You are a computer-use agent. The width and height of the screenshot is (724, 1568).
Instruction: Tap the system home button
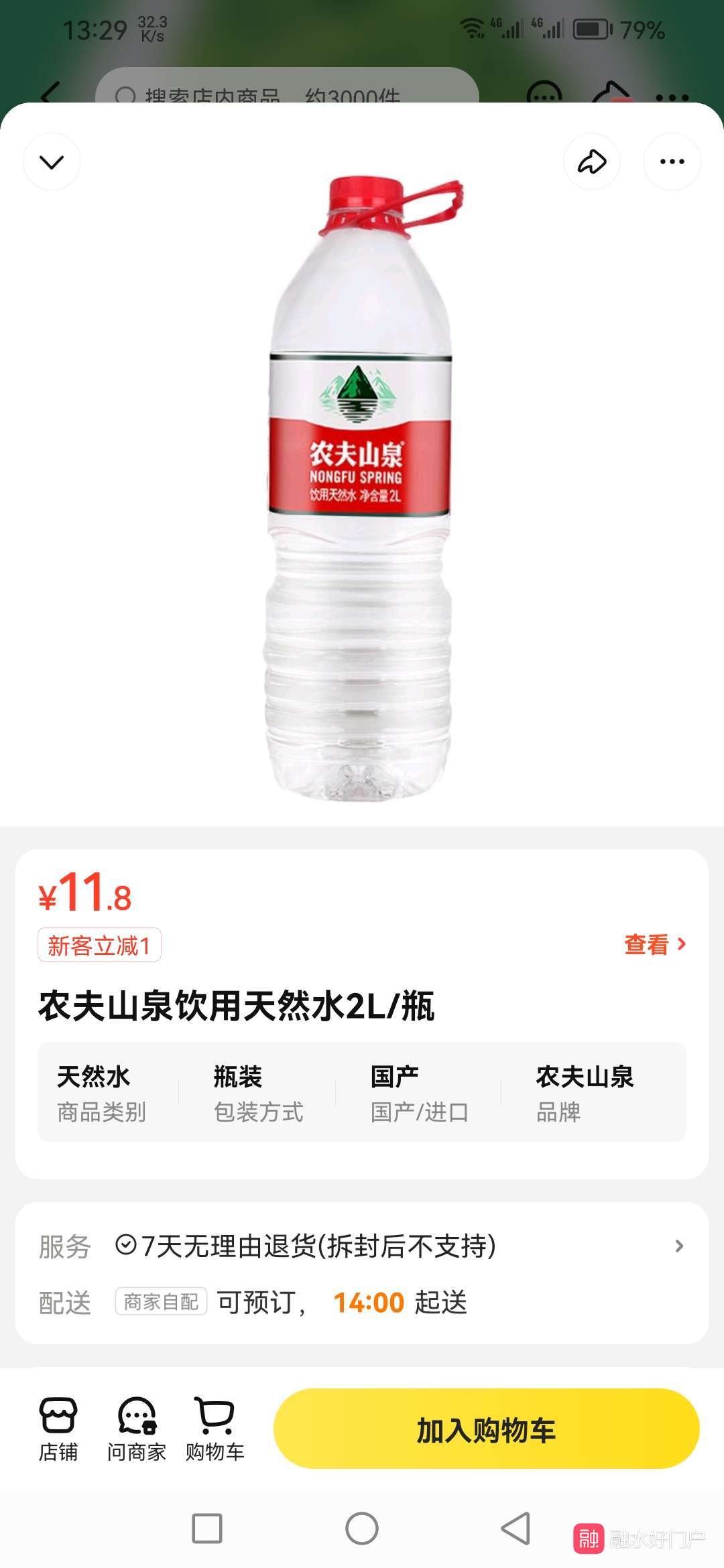362,1528
